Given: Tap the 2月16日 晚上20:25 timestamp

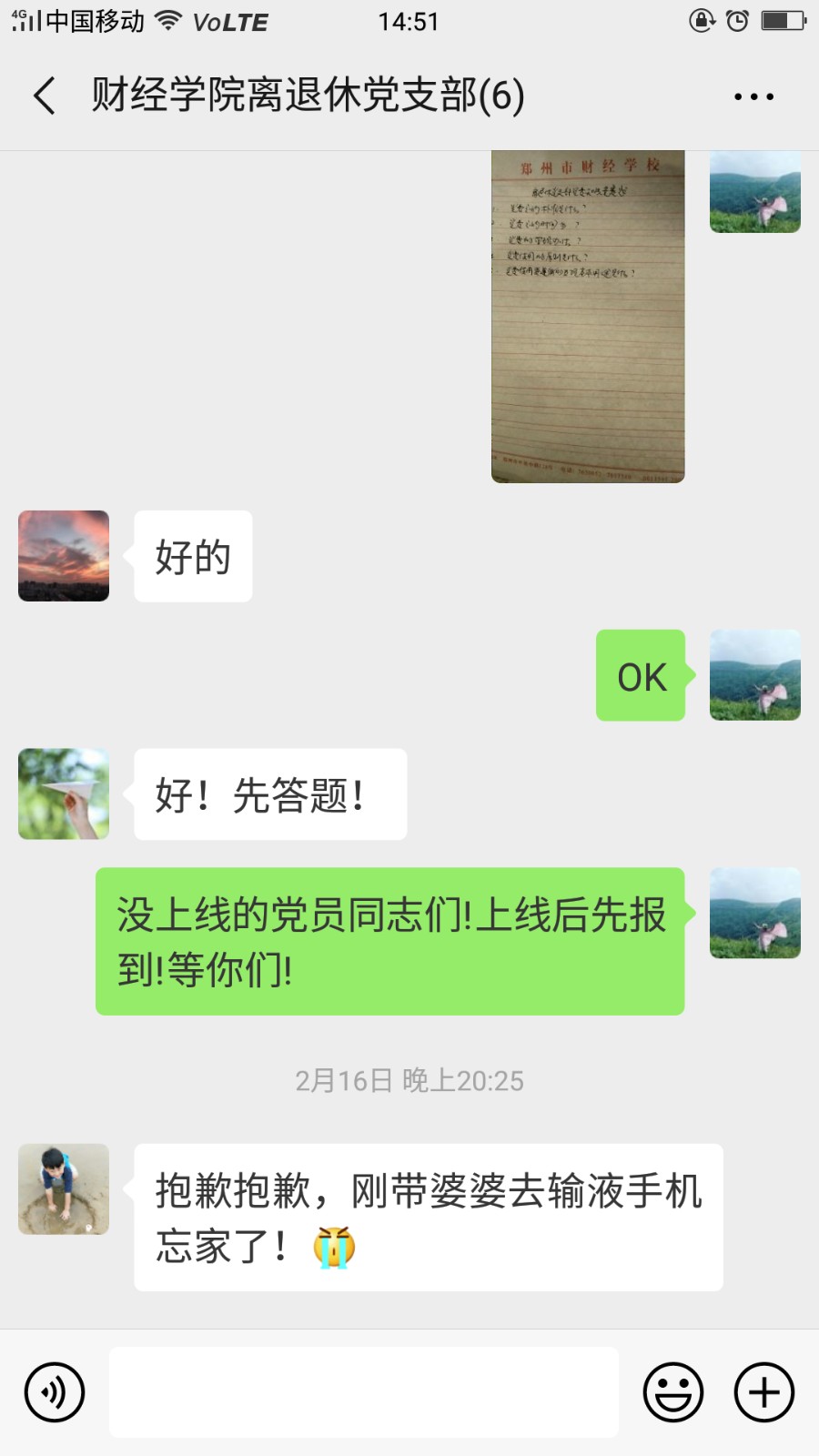Looking at the screenshot, I should (409, 1081).
